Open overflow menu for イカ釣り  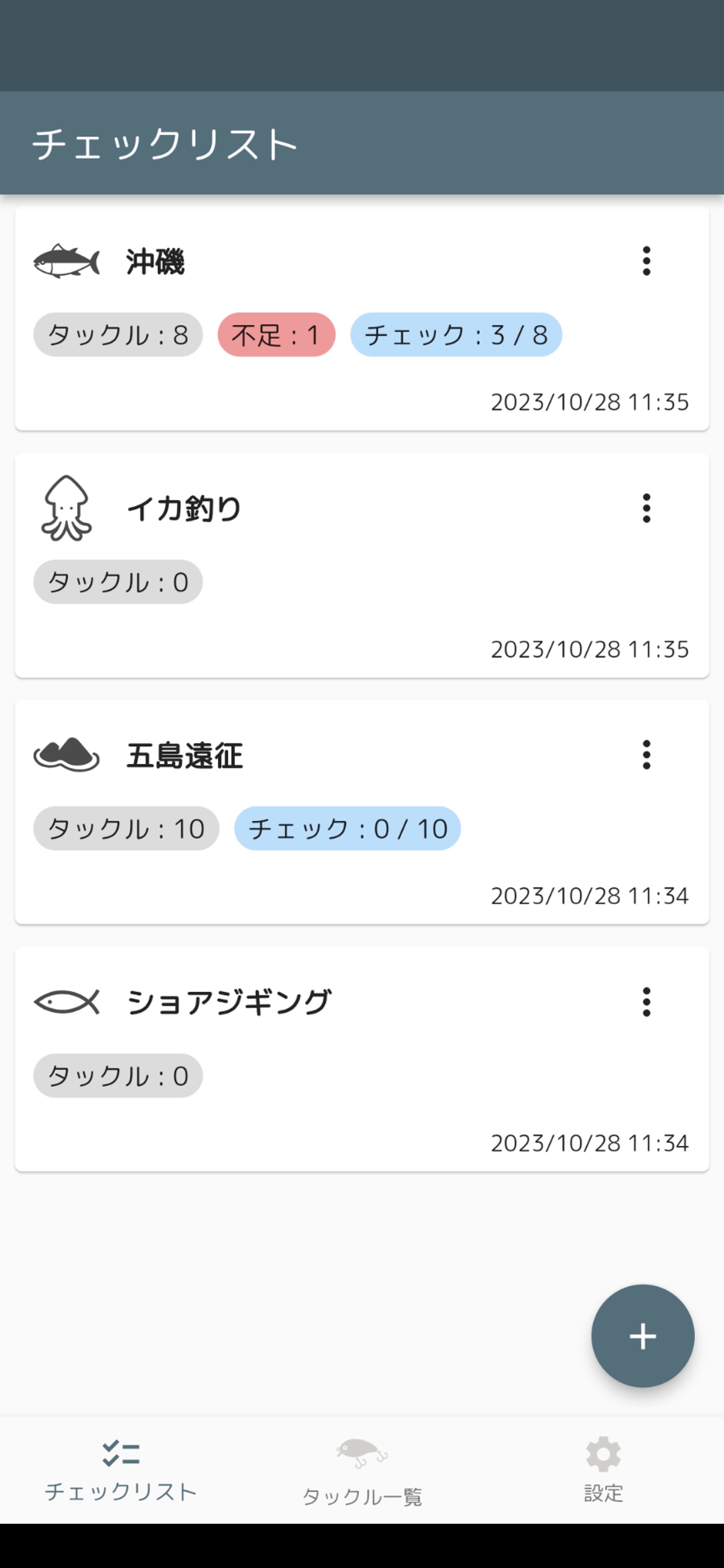coord(646,508)
